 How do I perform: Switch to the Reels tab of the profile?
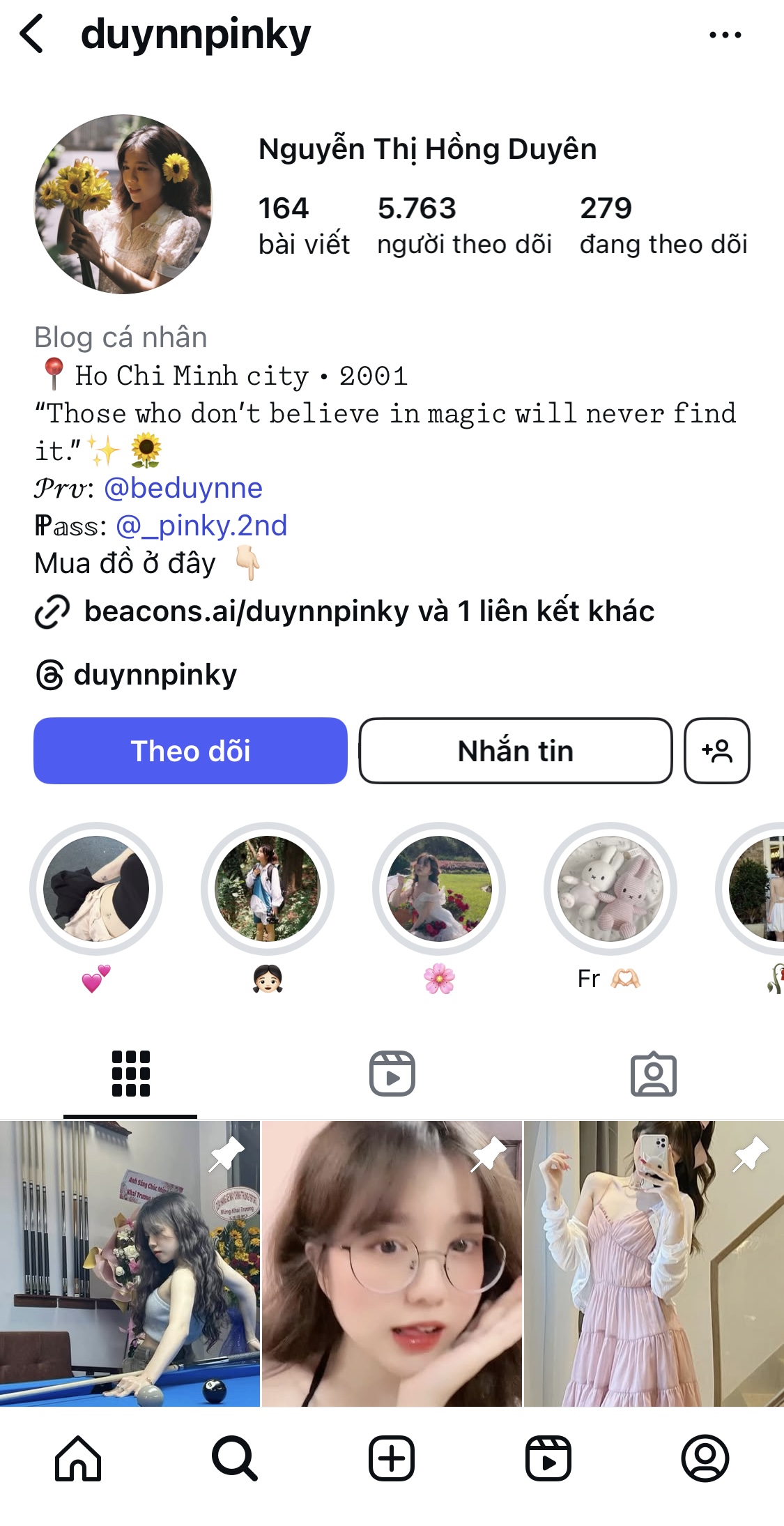coord(392,1074)
